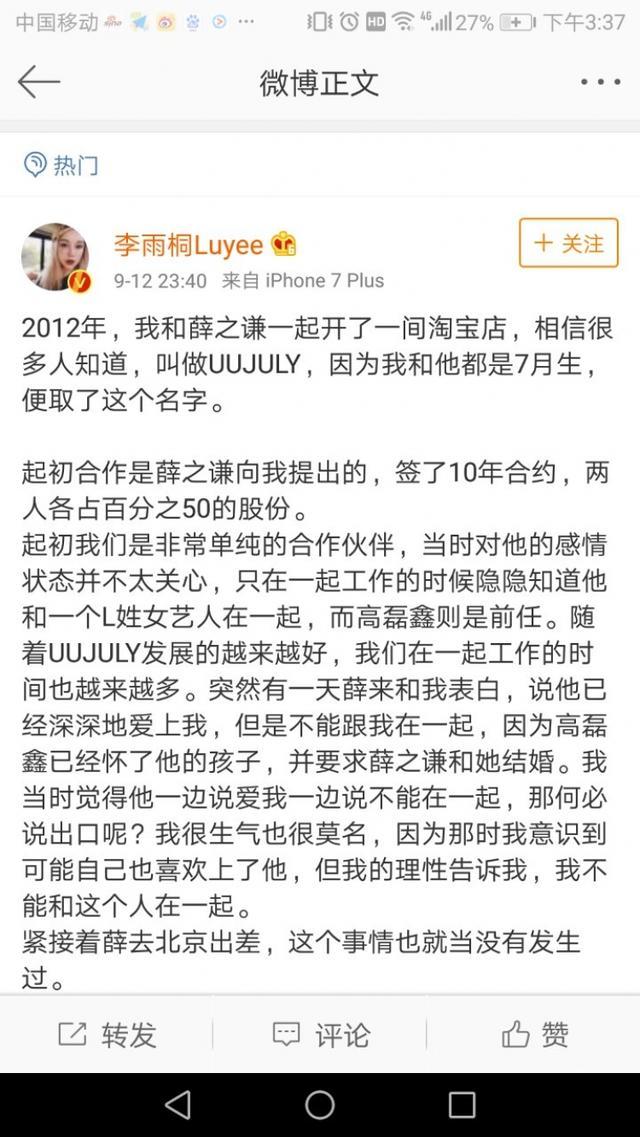Image resolution: width=640 pixels, height=1137 pixels.
Task: Like the post with 赞
Action: click(x=535, y=1034)
